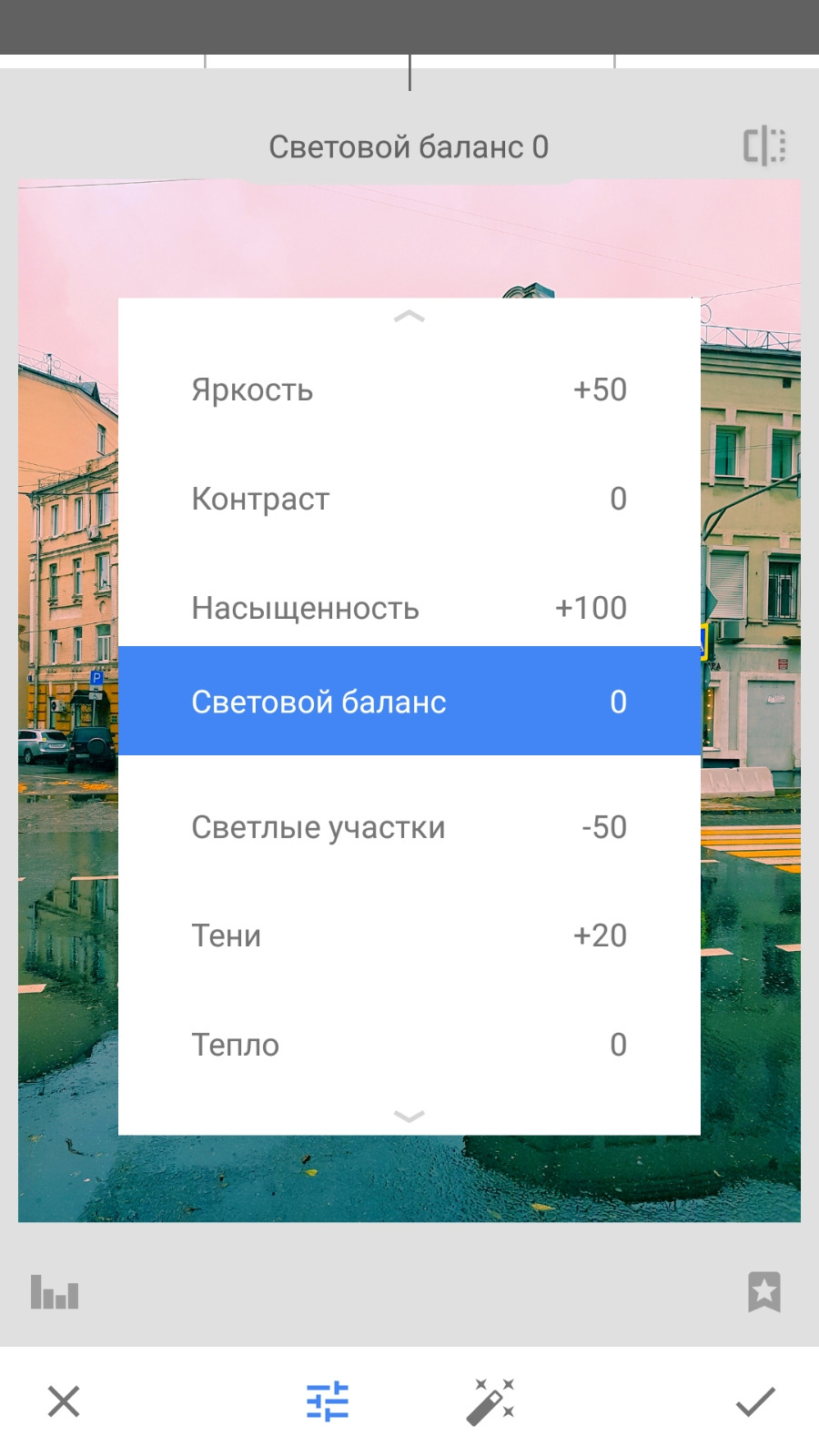Tap the bookmark star icon

764,1292
